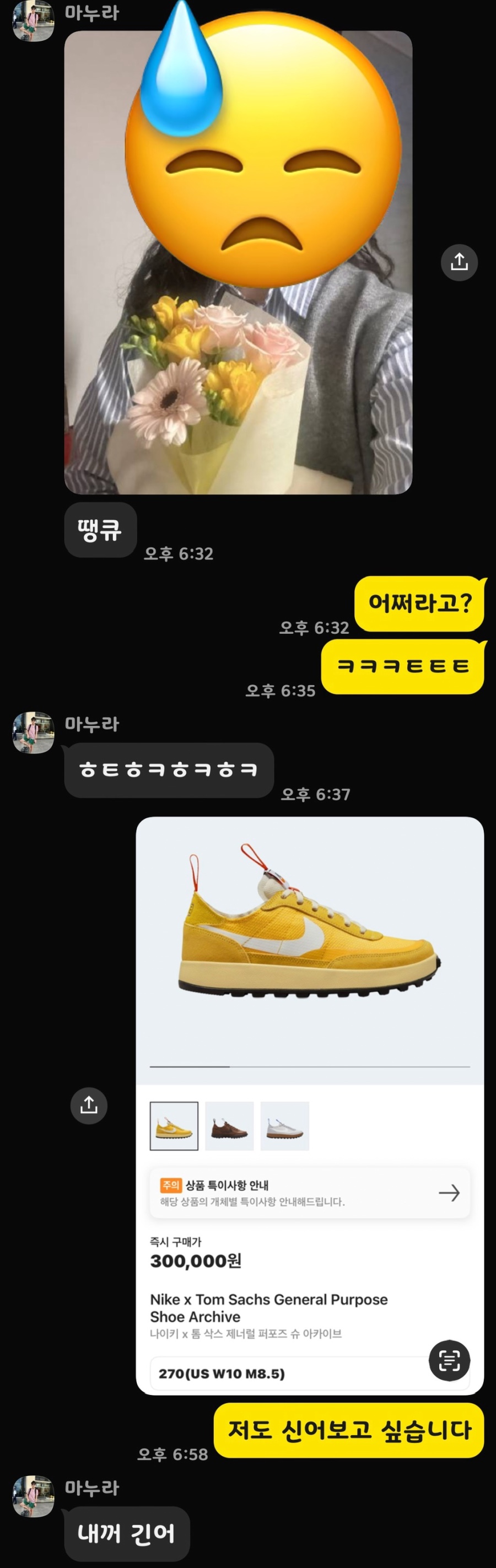This screenshot has height=1568, width=496.
Task: Share the flower bouquet photo
Action: click(459, 262)
